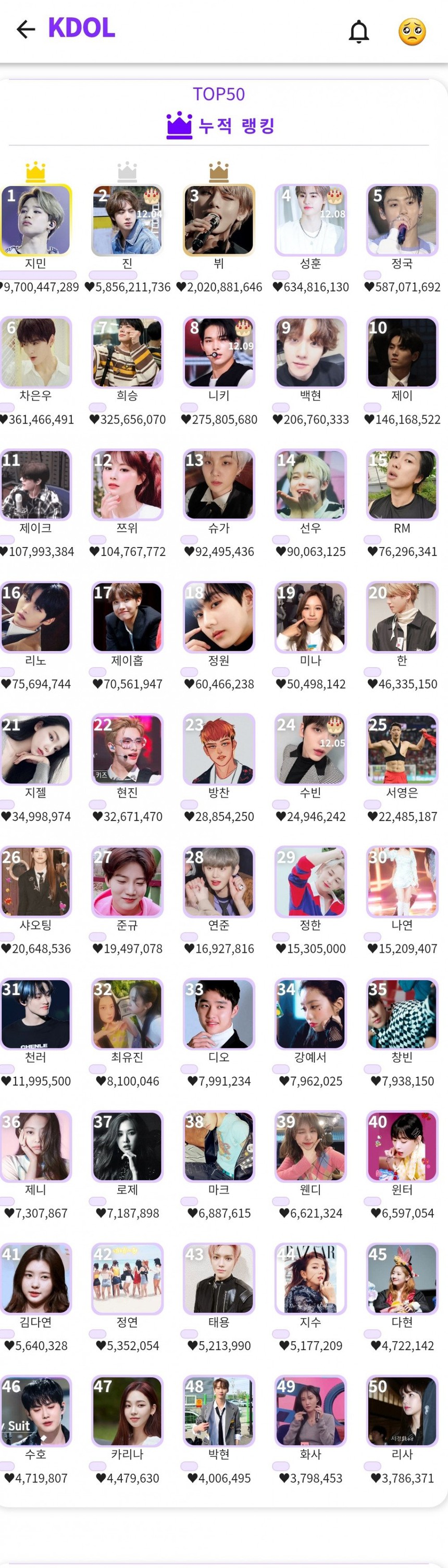The height and width of the screenshot is (1568, 448).
Task: Open rank 1 지민's tile
Action: [36, 221]
